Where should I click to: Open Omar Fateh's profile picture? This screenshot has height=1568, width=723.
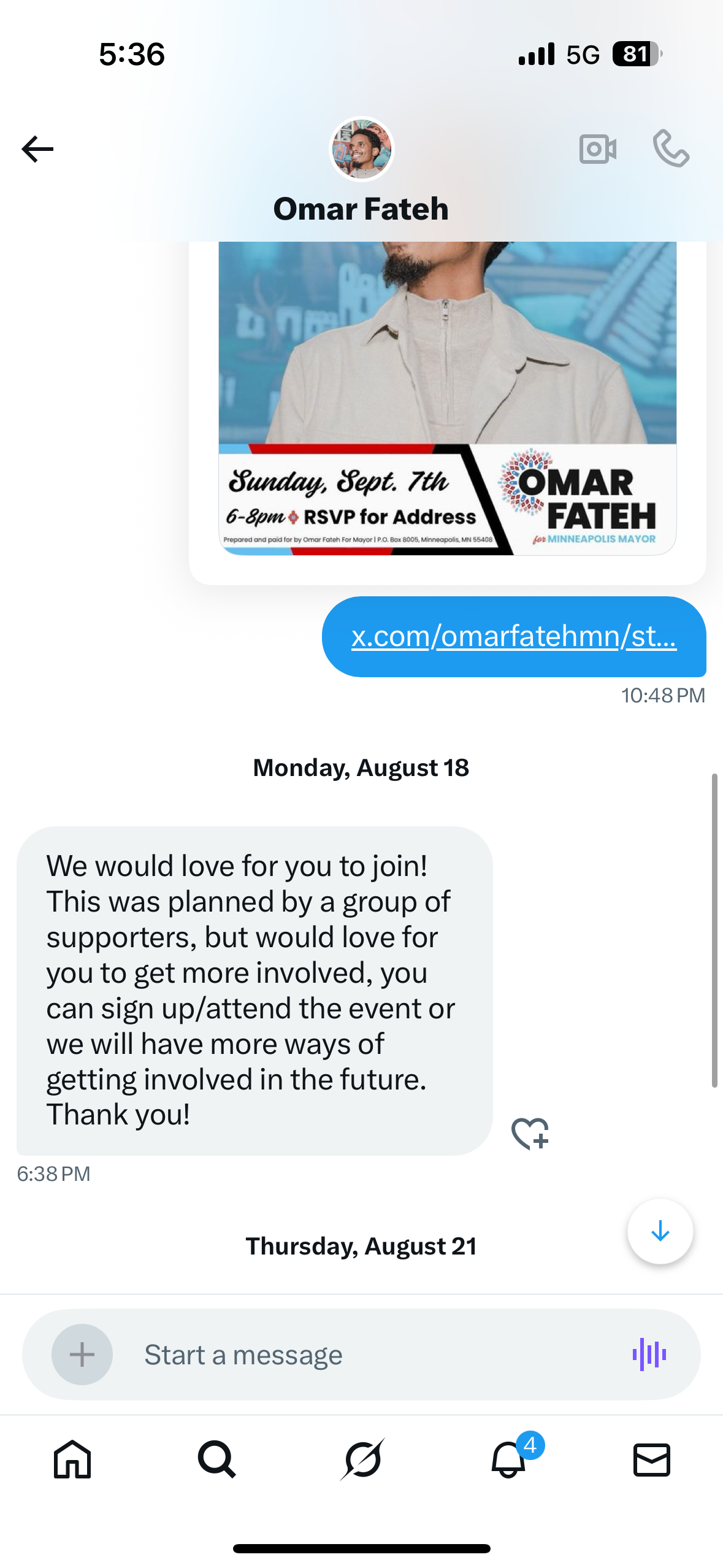tap(361, 149)
